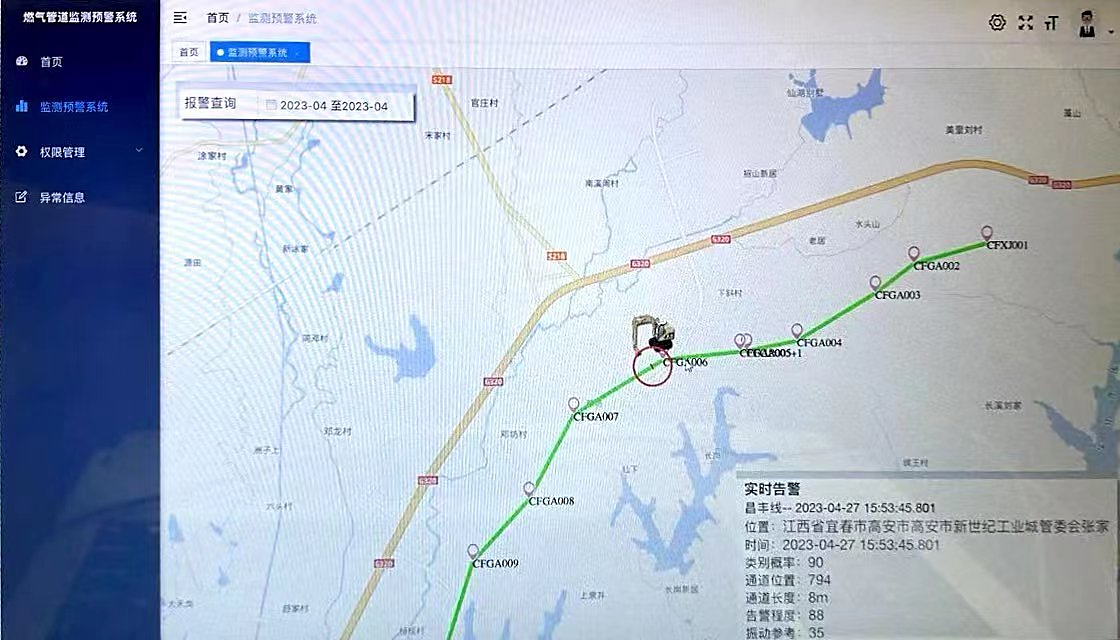
Task: Close the 监测预警系统 tab
Action: point(297,52)
